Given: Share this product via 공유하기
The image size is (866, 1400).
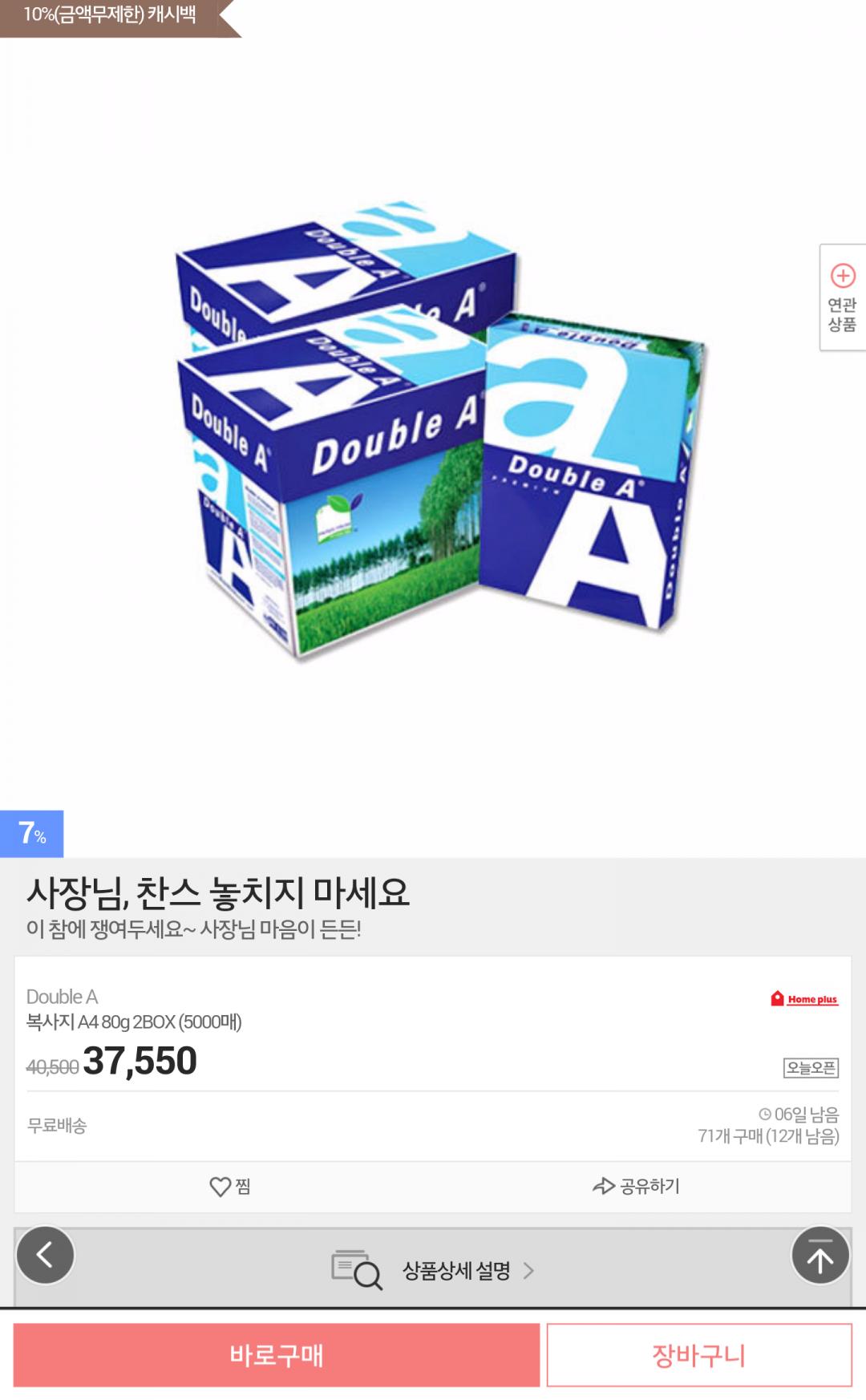Looking at the screenshot, I should tap(636, 1186).
